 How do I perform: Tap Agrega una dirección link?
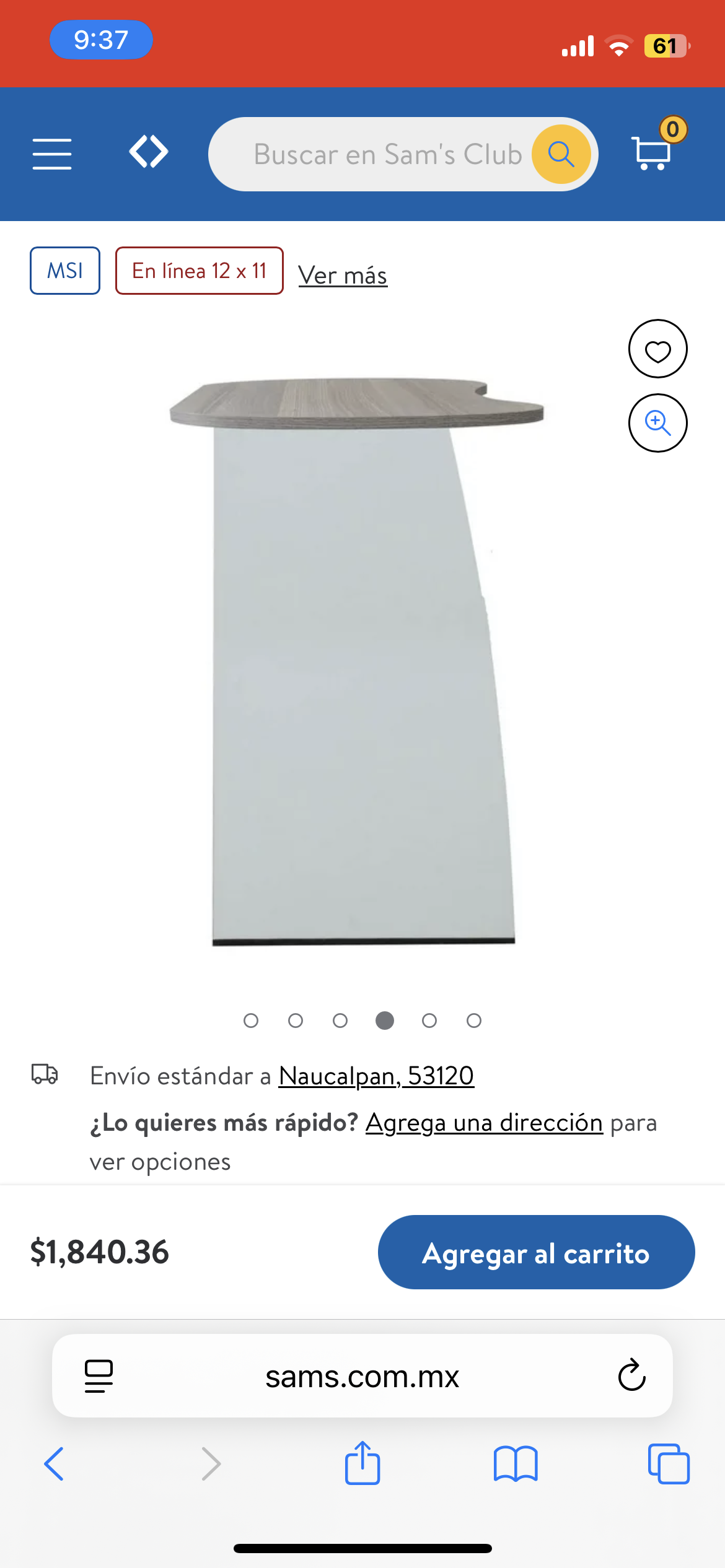pyautogui.click(x=484, y=1122)
